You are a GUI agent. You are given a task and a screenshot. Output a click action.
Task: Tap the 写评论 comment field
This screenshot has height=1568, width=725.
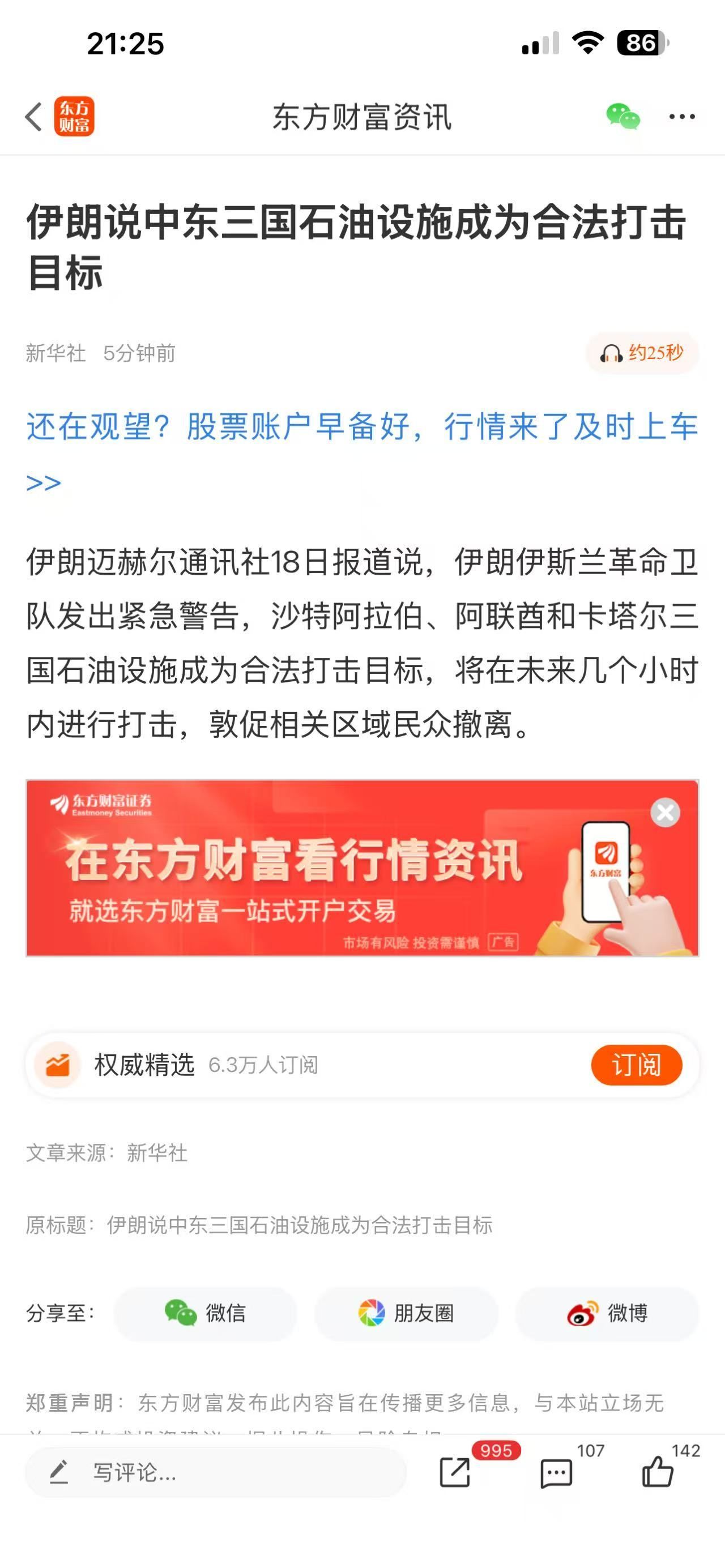coord(215,1472)
